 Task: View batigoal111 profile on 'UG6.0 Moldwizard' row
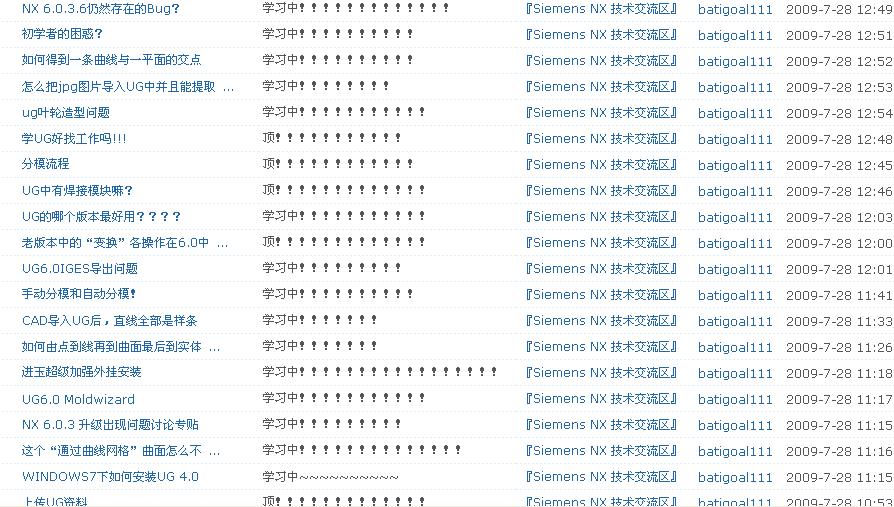[x=735, y=399]
